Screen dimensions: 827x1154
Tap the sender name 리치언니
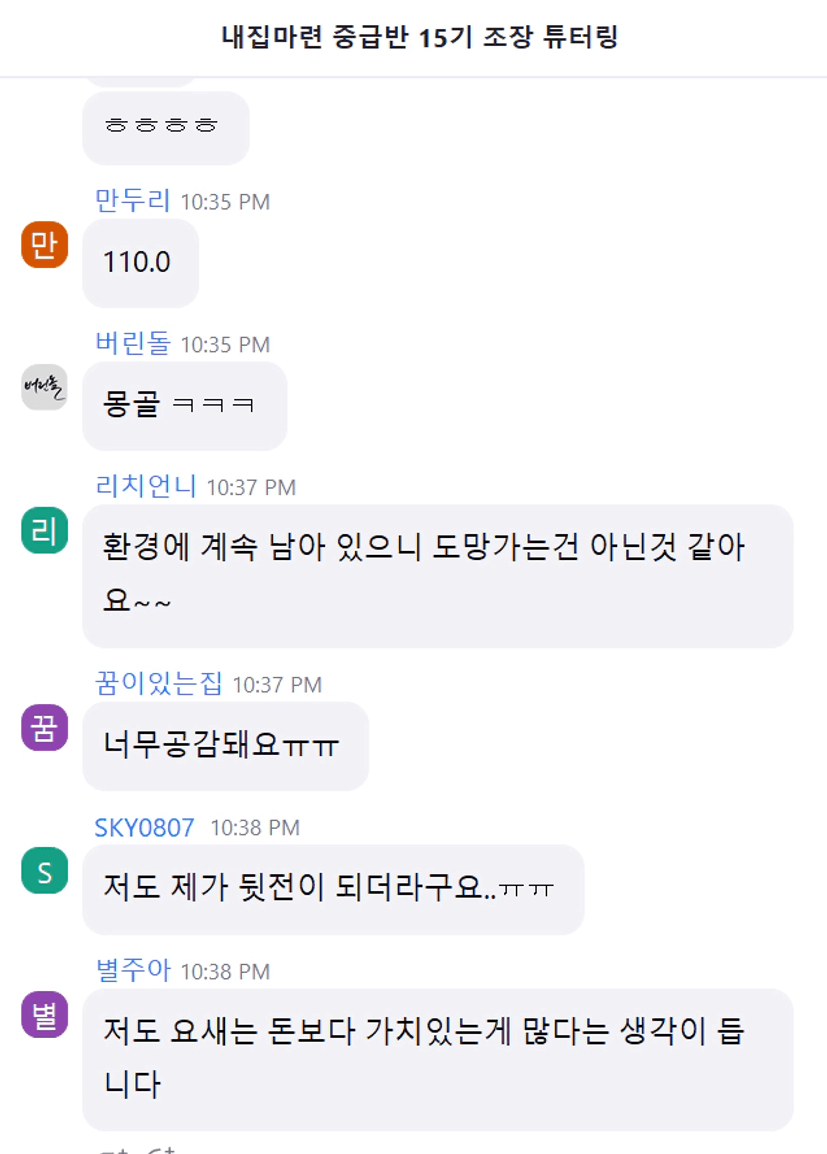pyautogui.click(x=146, y=487)
